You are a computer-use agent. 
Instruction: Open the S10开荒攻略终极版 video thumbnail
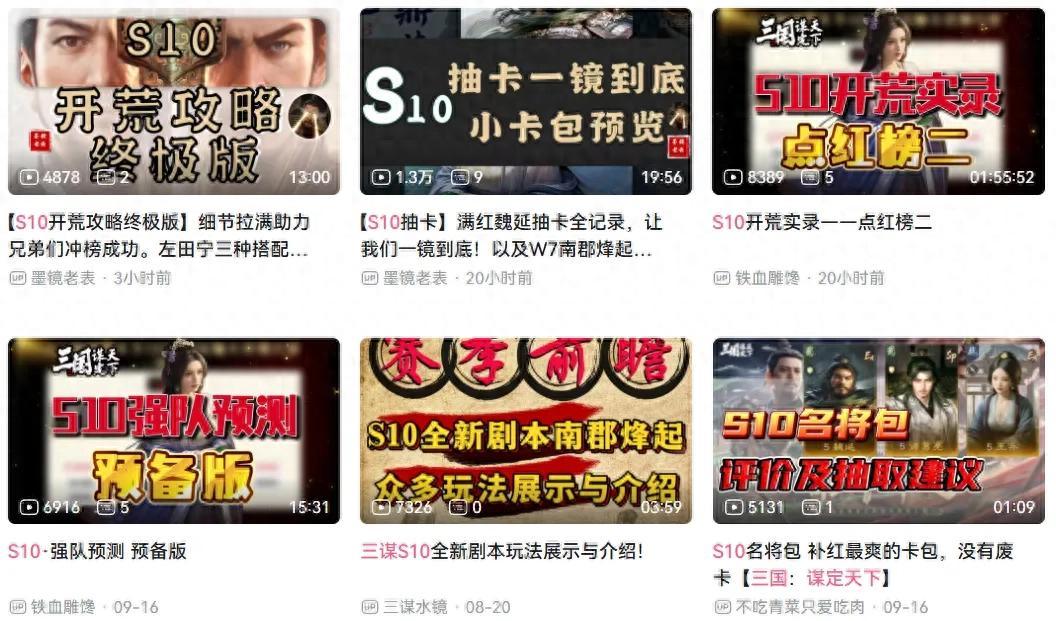(174, 101)
